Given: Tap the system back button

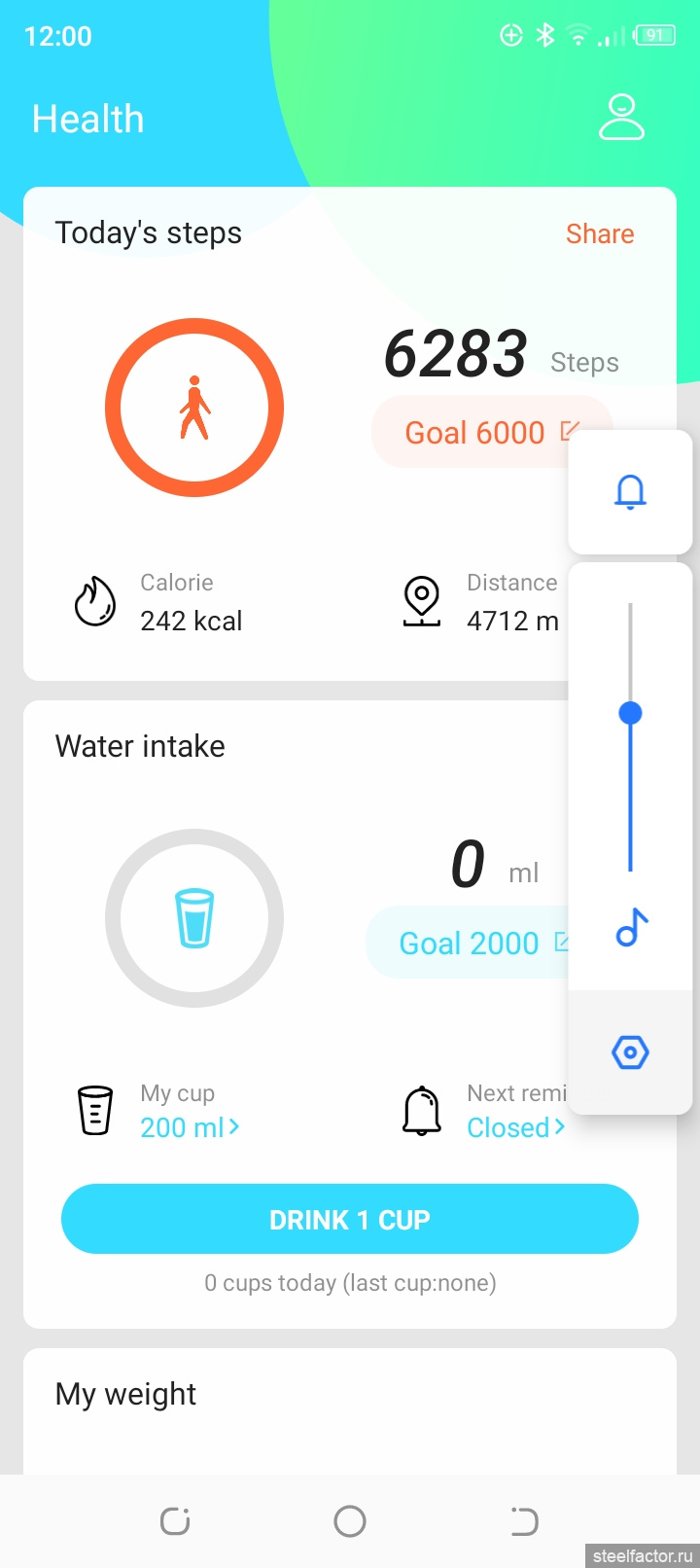Looking at the screenshot, I should pyautogui.click(x=524, y=1520).
